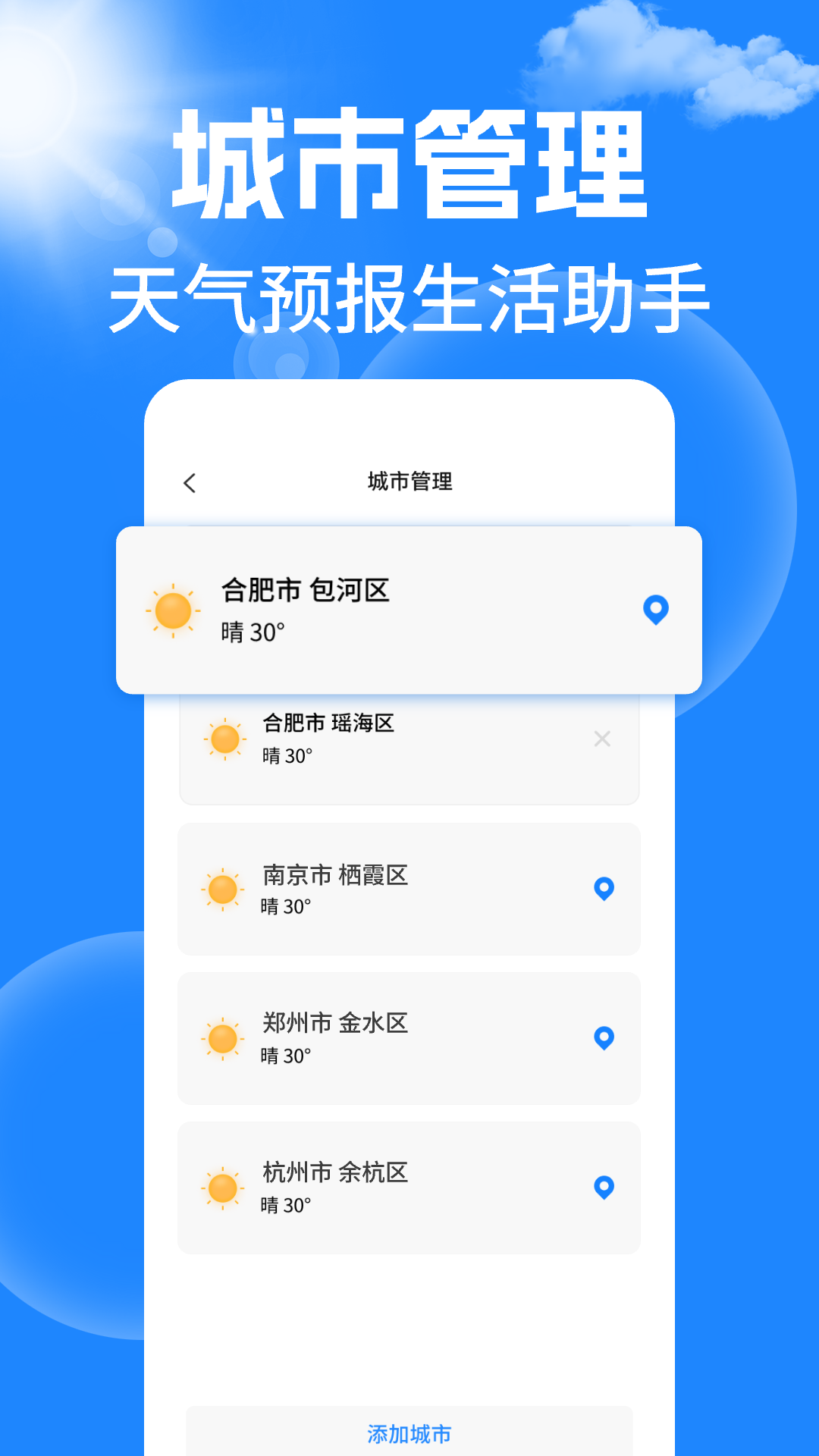819x1456 pixels.
Task: Click the location pin beside 南京市 栖霞区
Action: tap(604, 890)
